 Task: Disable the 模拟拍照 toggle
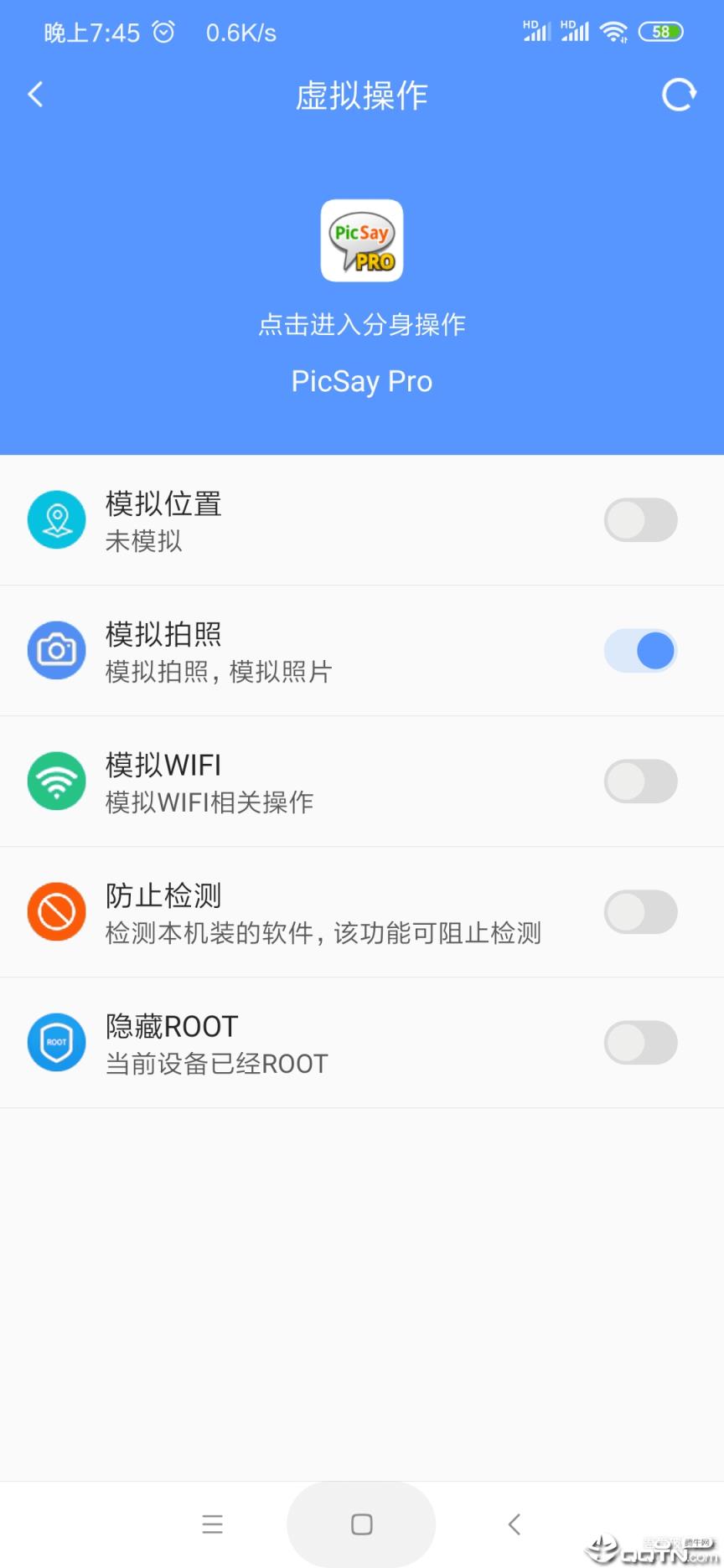click(641, 650)
